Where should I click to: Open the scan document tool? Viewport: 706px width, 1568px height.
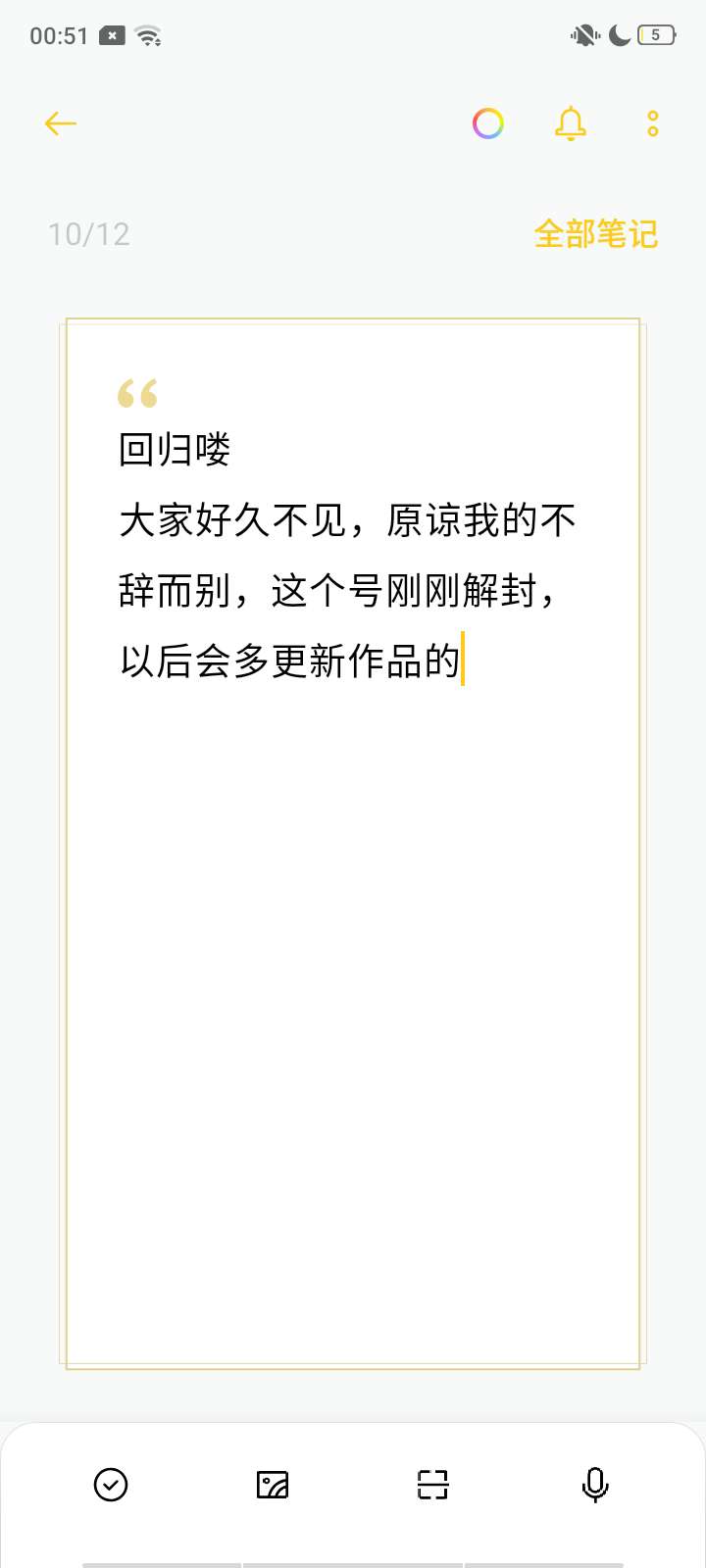(x=432, y=1485)
